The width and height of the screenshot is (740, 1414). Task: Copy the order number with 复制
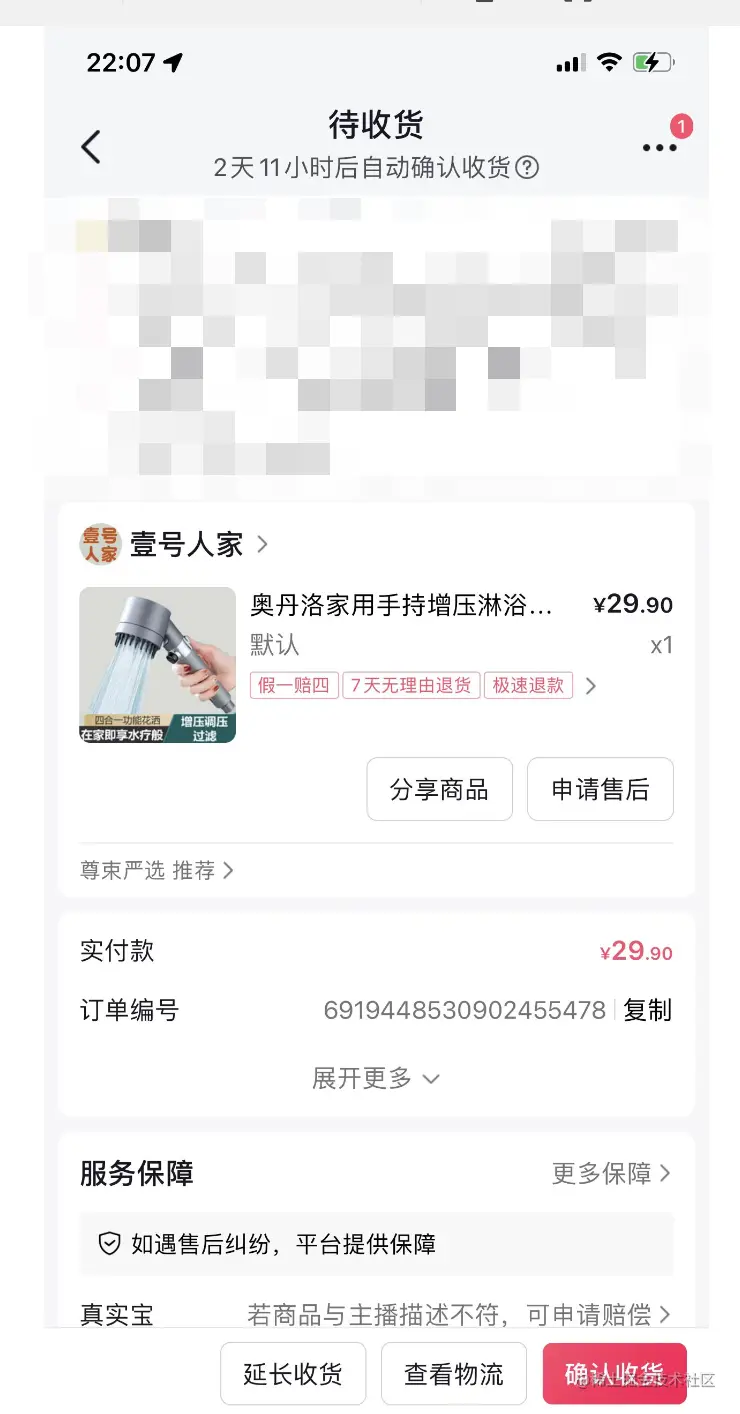pyautogui.click(x=647, y=1010)
